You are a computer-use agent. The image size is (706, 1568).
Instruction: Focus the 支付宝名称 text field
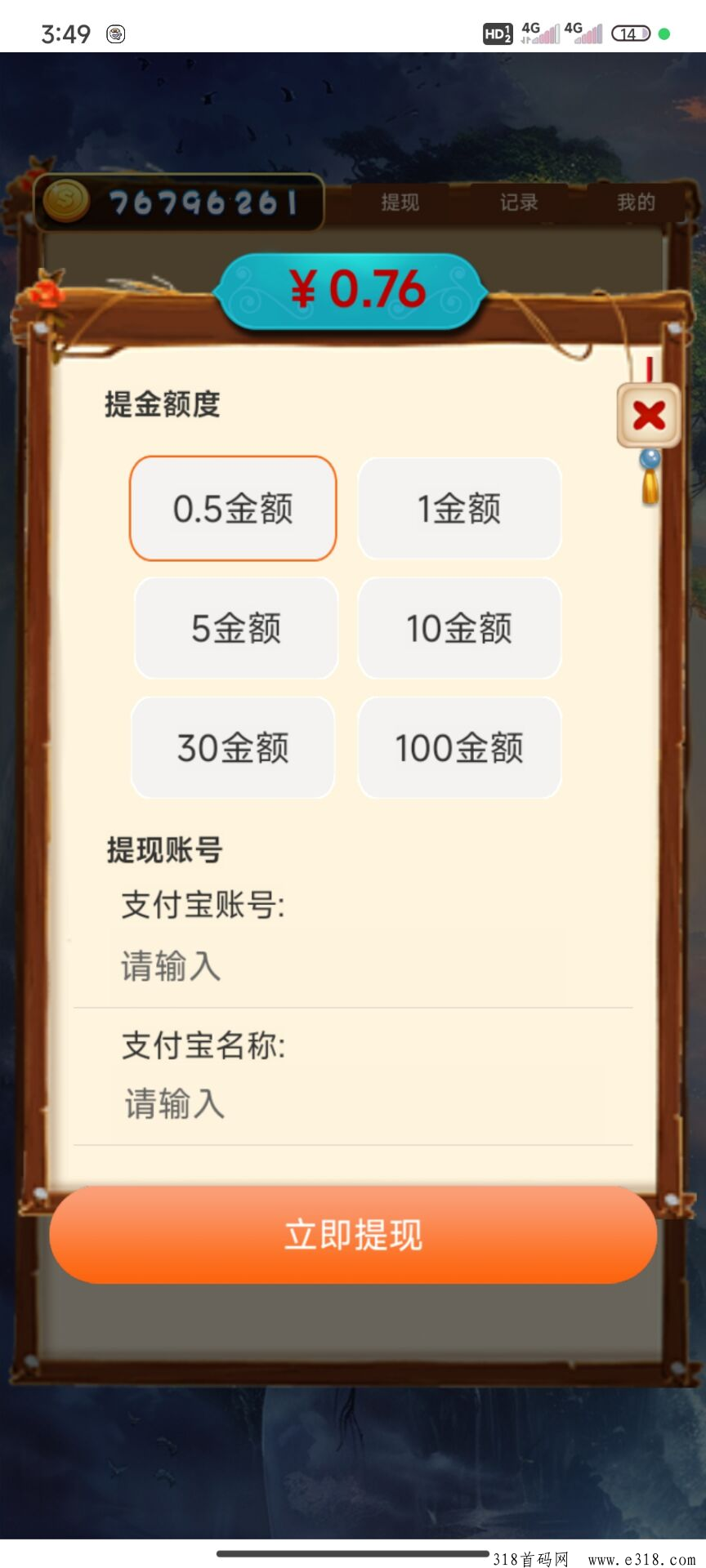351,1103
